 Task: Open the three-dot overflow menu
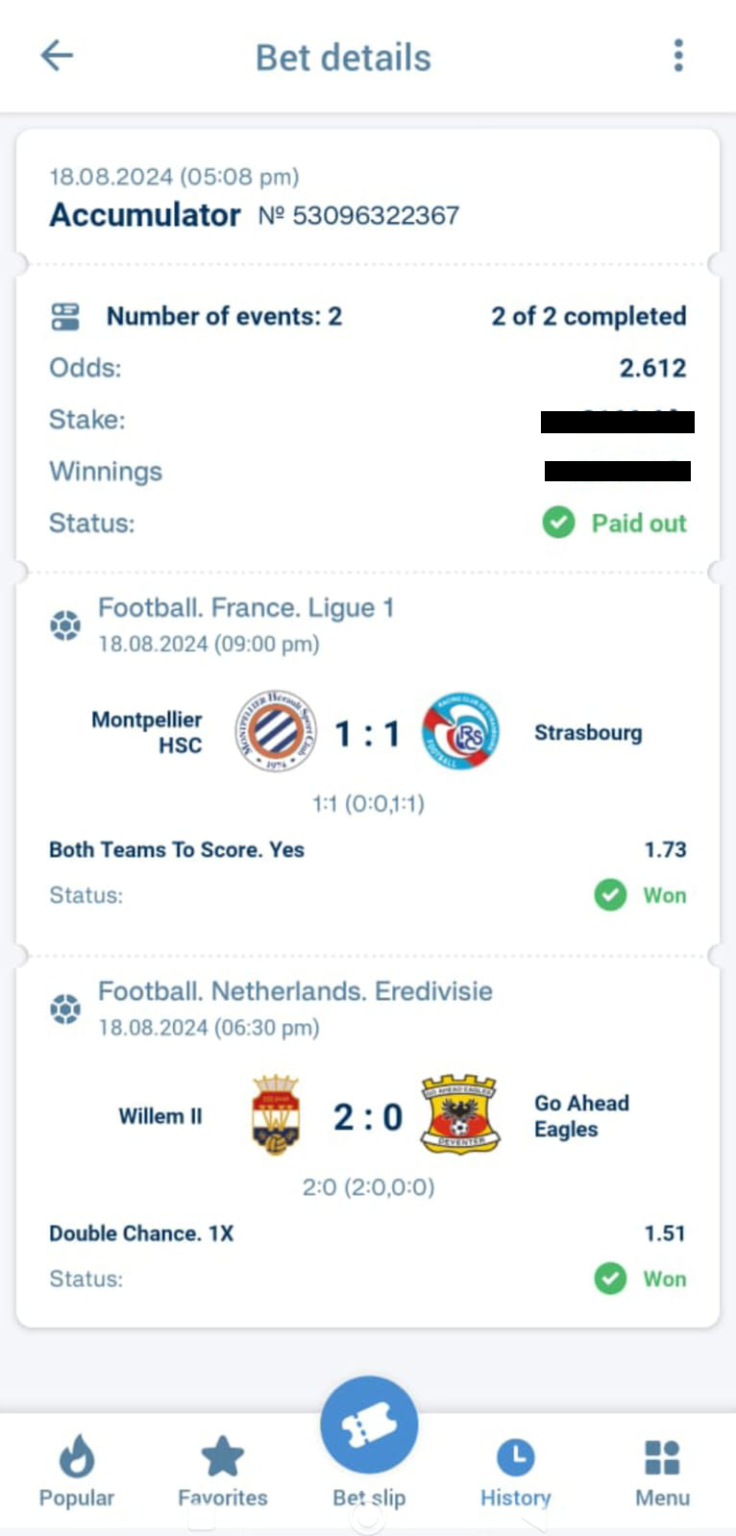(678, 56)
